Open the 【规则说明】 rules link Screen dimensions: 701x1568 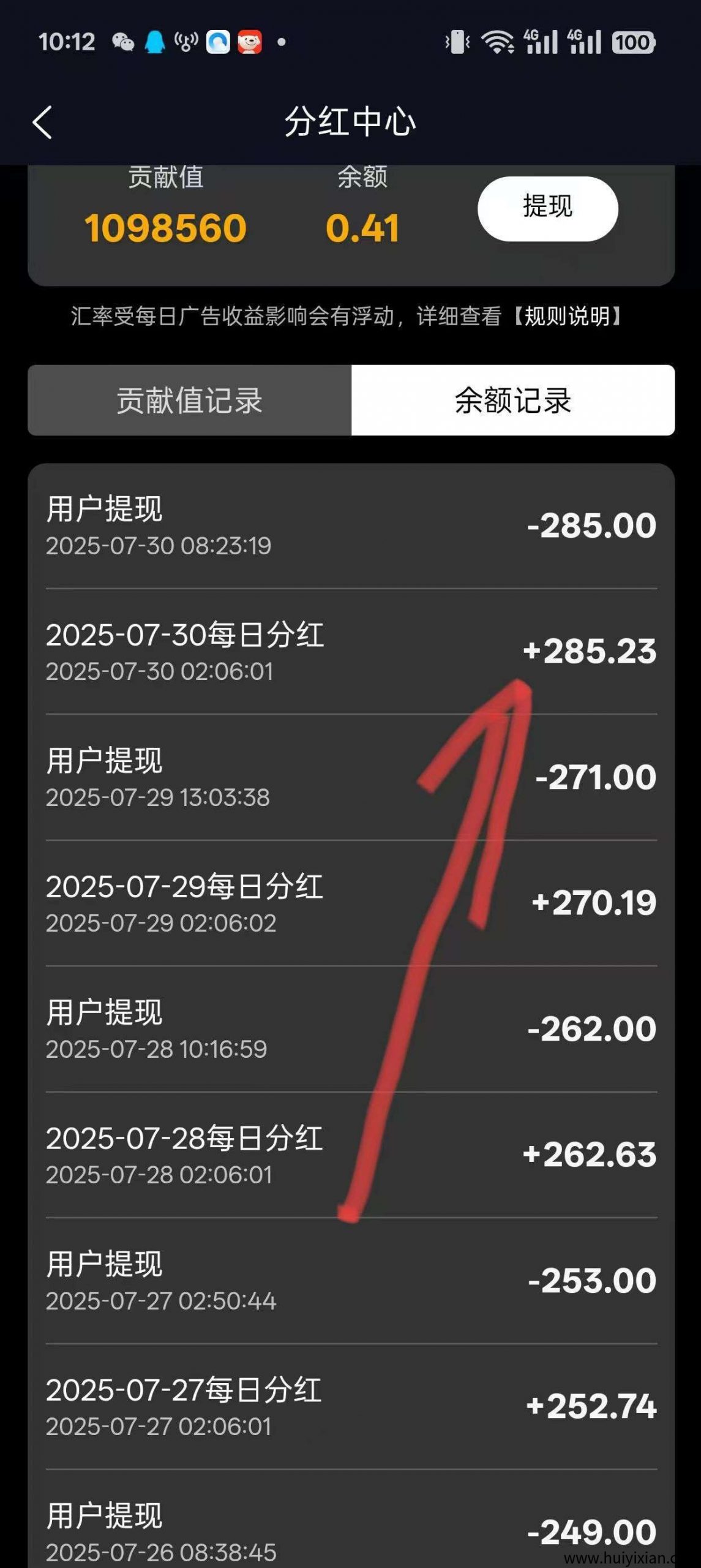pos(567,317)
